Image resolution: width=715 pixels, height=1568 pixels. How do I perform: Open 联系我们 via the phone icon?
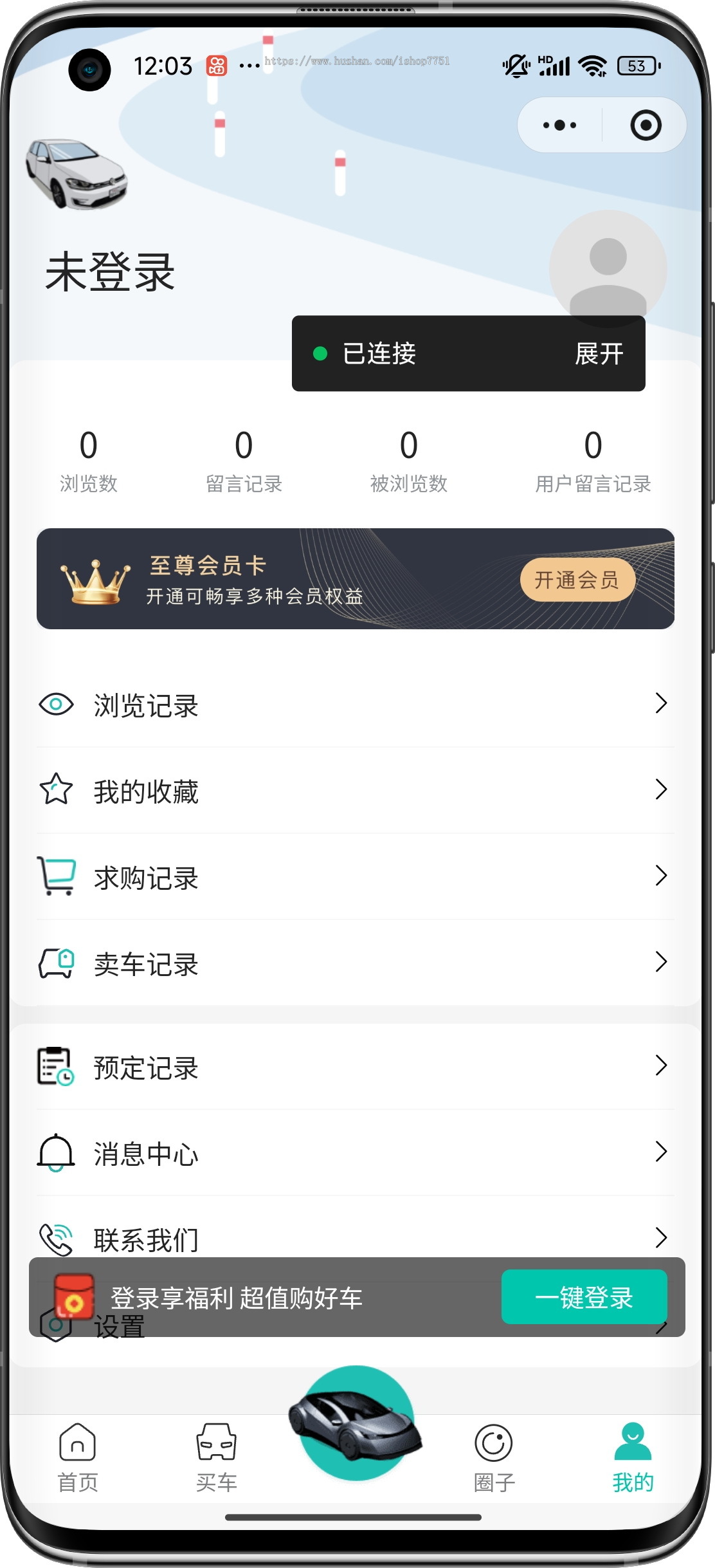pos(57,1237)
